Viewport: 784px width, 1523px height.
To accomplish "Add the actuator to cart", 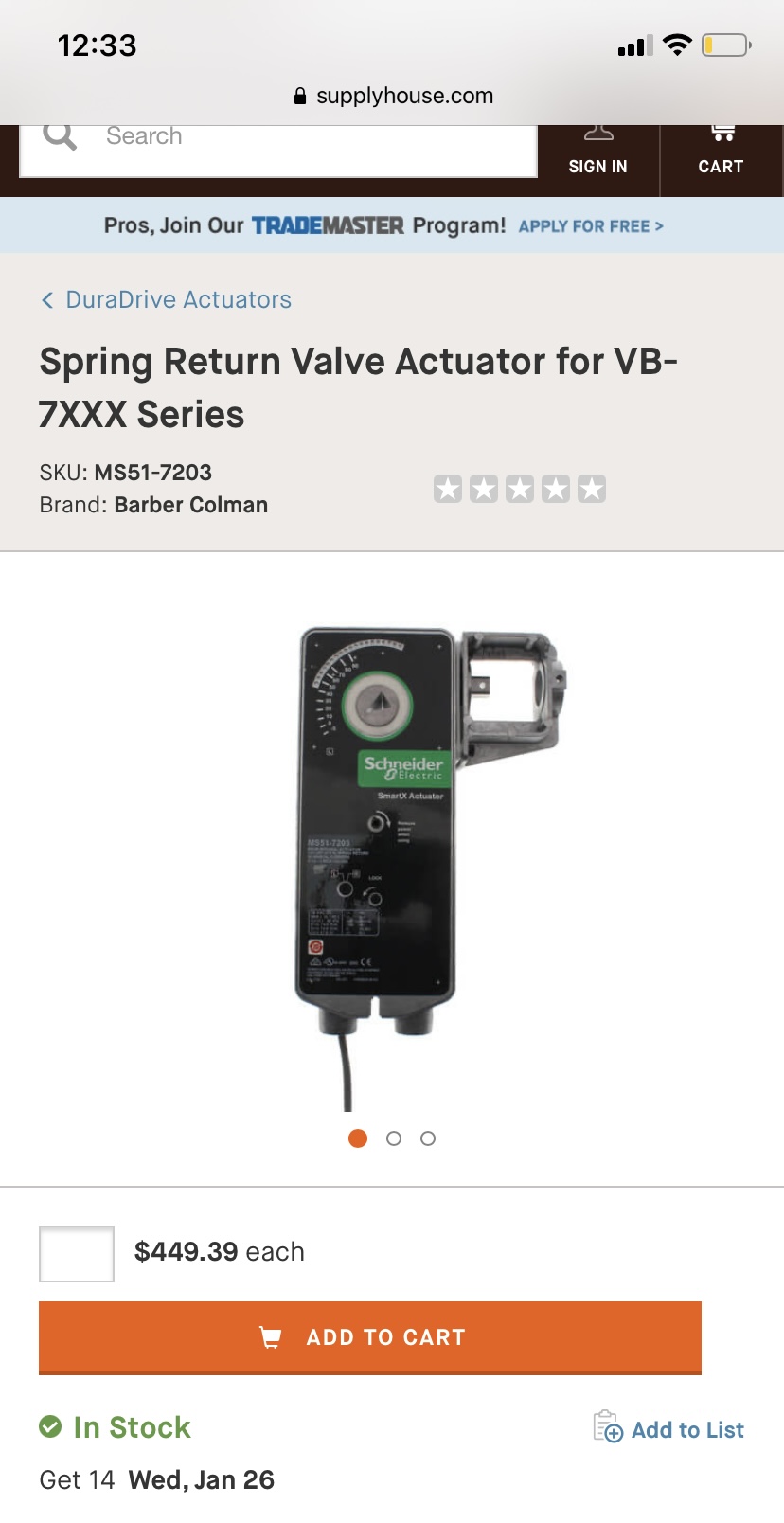I will coord(370,1337).
